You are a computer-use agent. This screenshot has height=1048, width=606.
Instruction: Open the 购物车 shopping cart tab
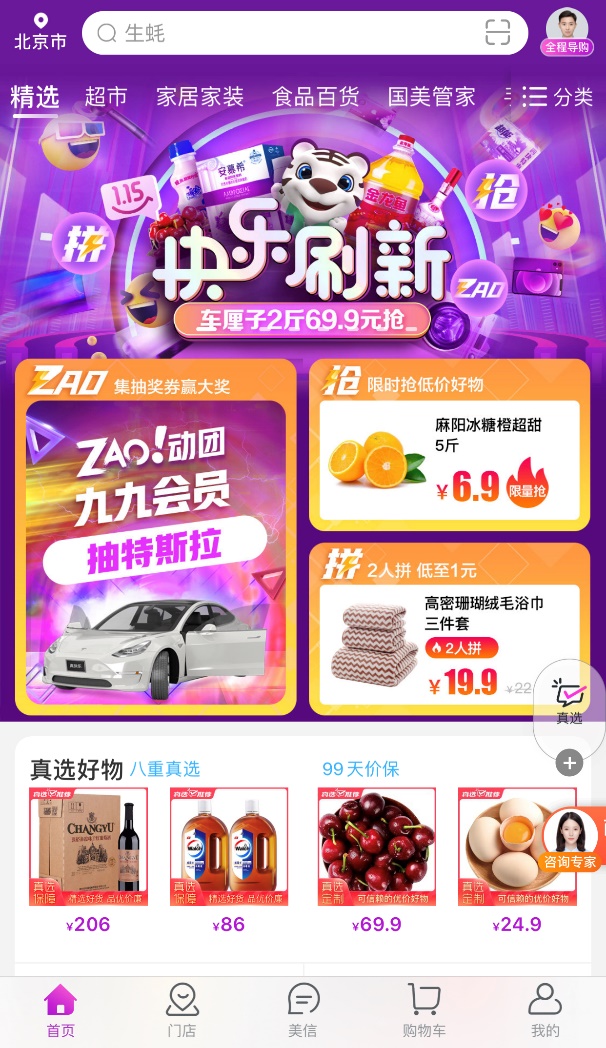pos(424,1008)
